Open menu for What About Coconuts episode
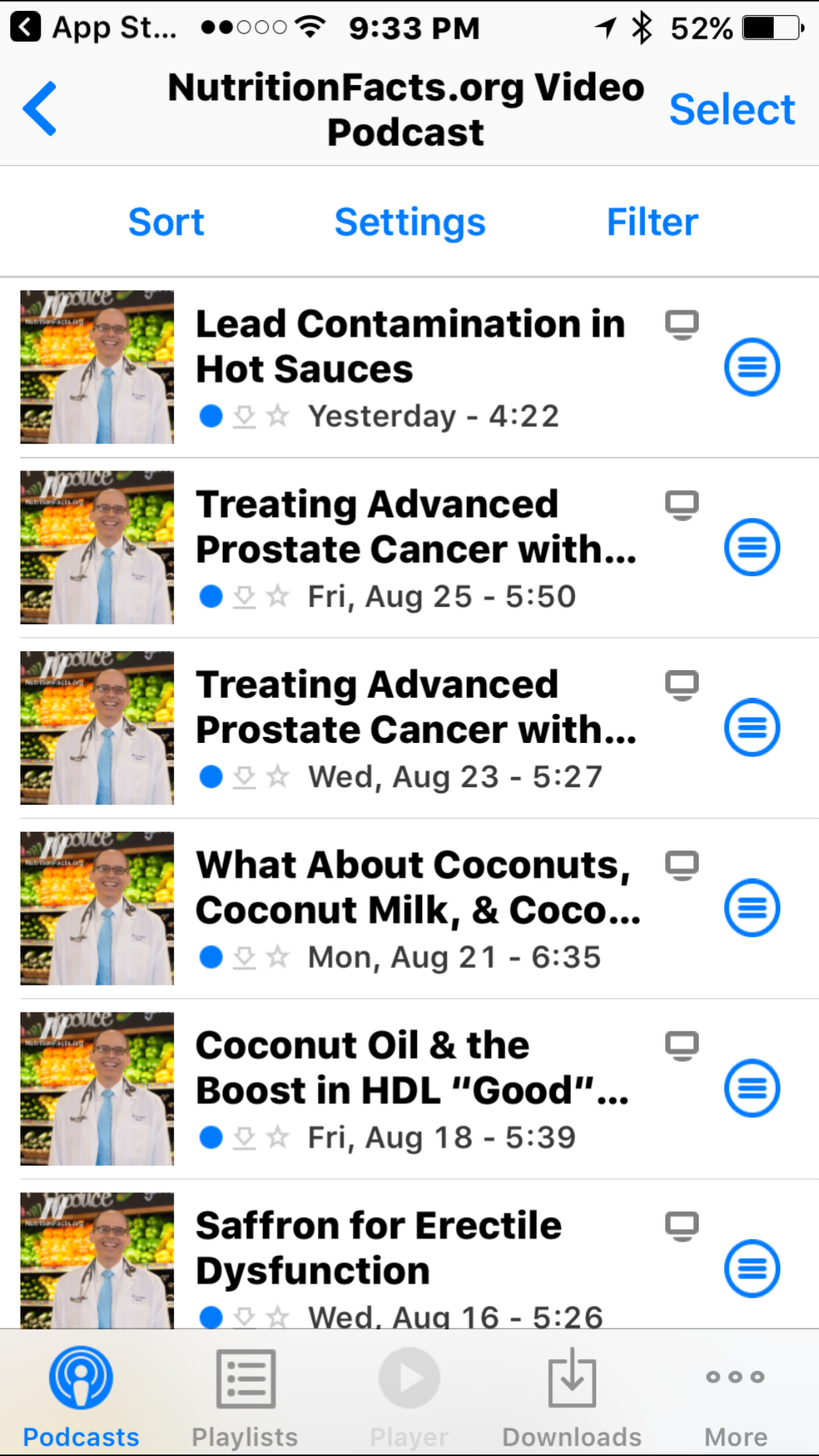The width and height of the screenshot is (819, 1456). pos(752,908)
